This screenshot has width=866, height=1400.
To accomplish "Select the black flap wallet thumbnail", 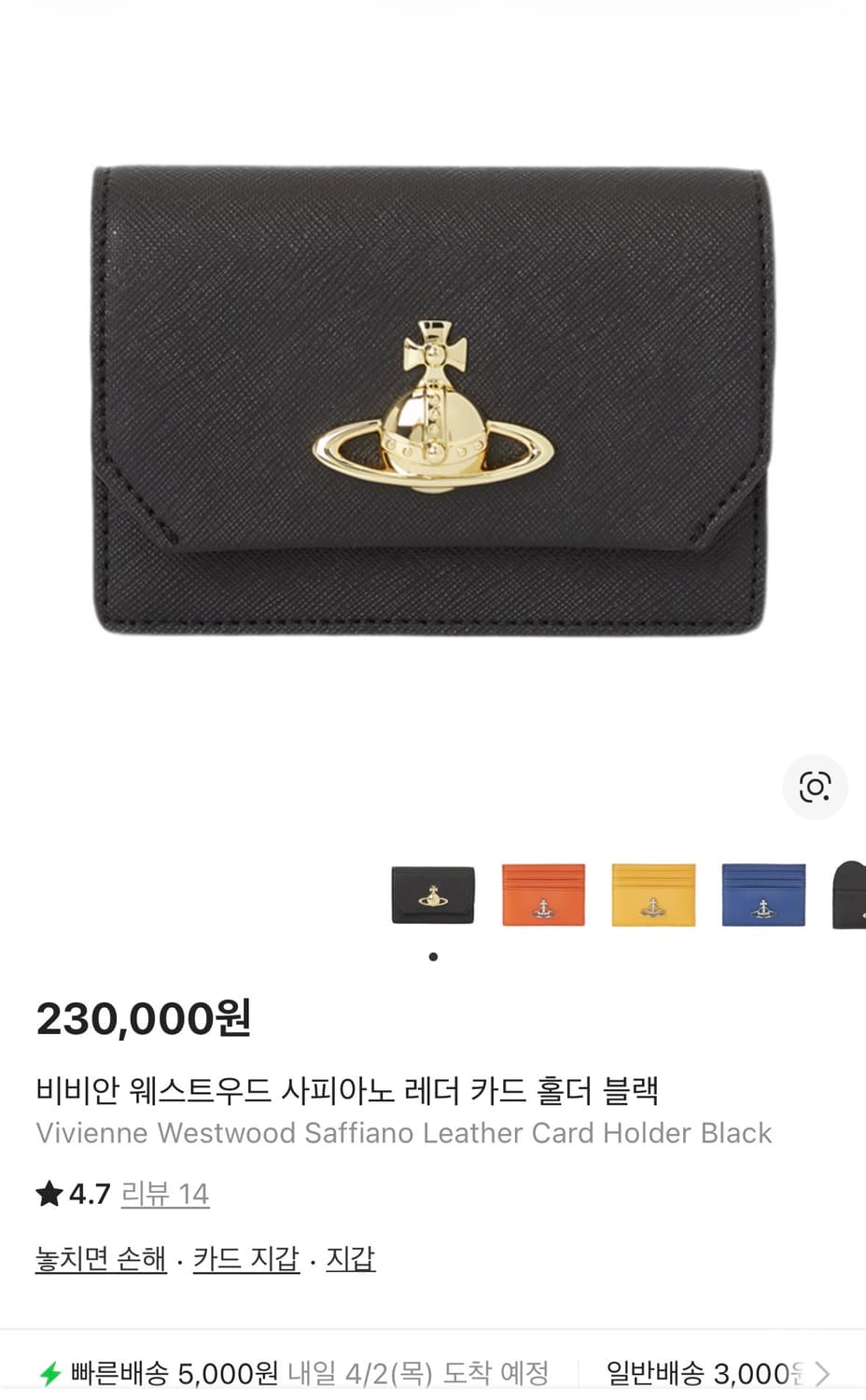I will point(433,896).
